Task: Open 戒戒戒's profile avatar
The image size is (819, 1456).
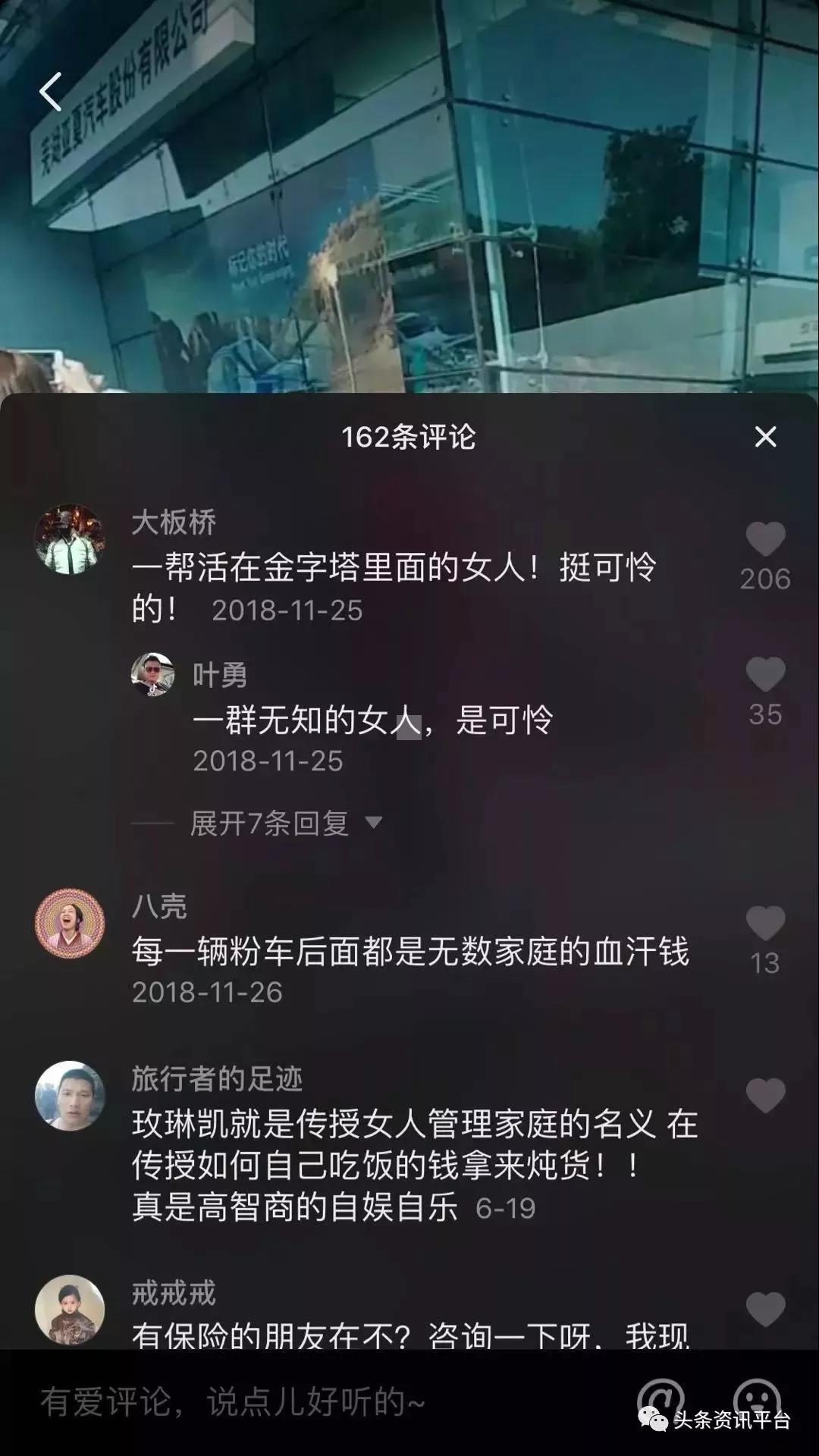Action: pos(70,1310)
